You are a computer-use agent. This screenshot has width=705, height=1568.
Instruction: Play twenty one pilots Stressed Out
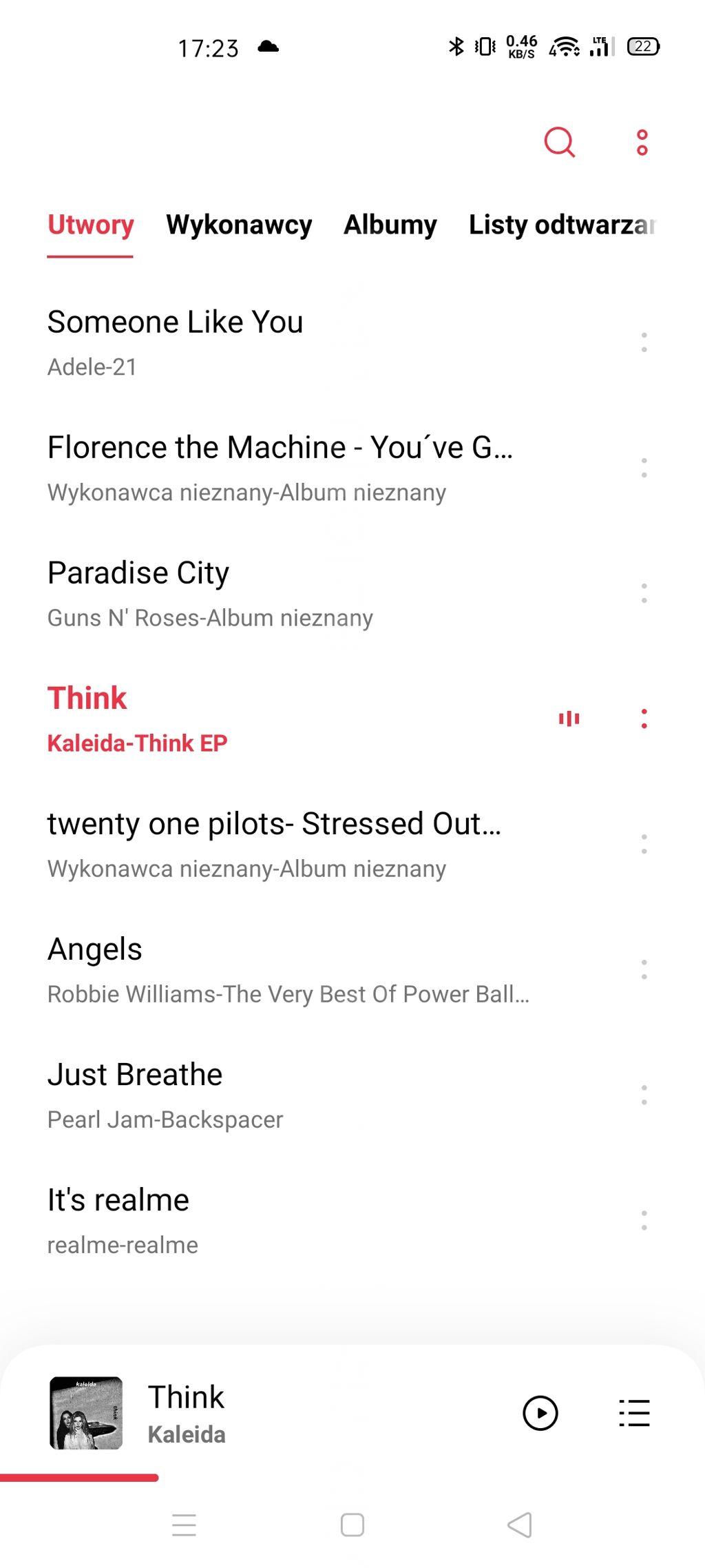275,844
